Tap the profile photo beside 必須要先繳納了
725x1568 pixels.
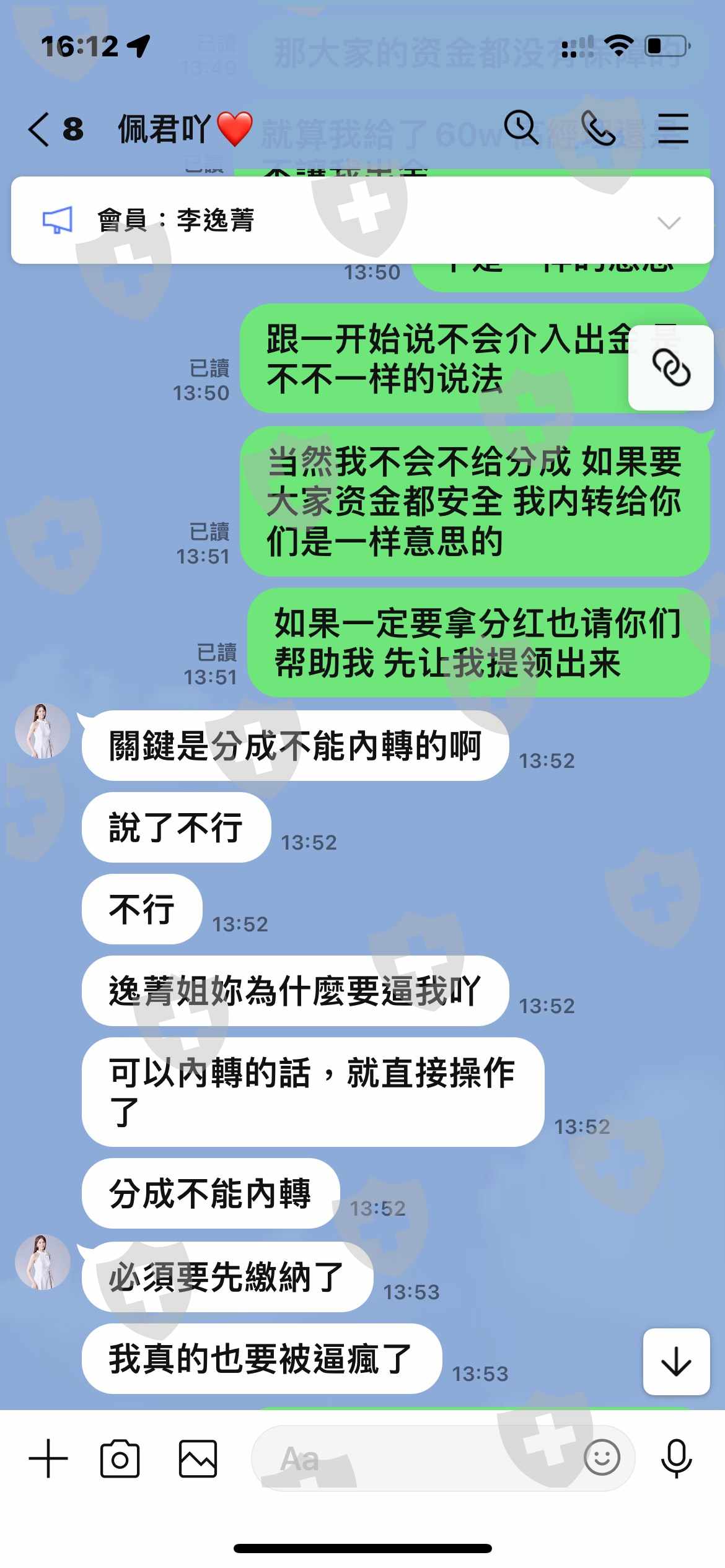click(43, 1262)
